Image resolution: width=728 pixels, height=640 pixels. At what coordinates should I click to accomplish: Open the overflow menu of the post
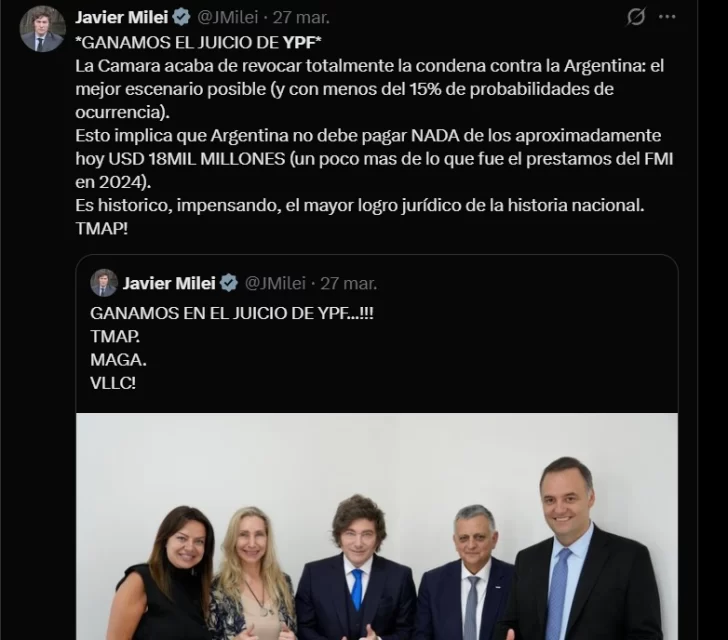coord(667,17)
